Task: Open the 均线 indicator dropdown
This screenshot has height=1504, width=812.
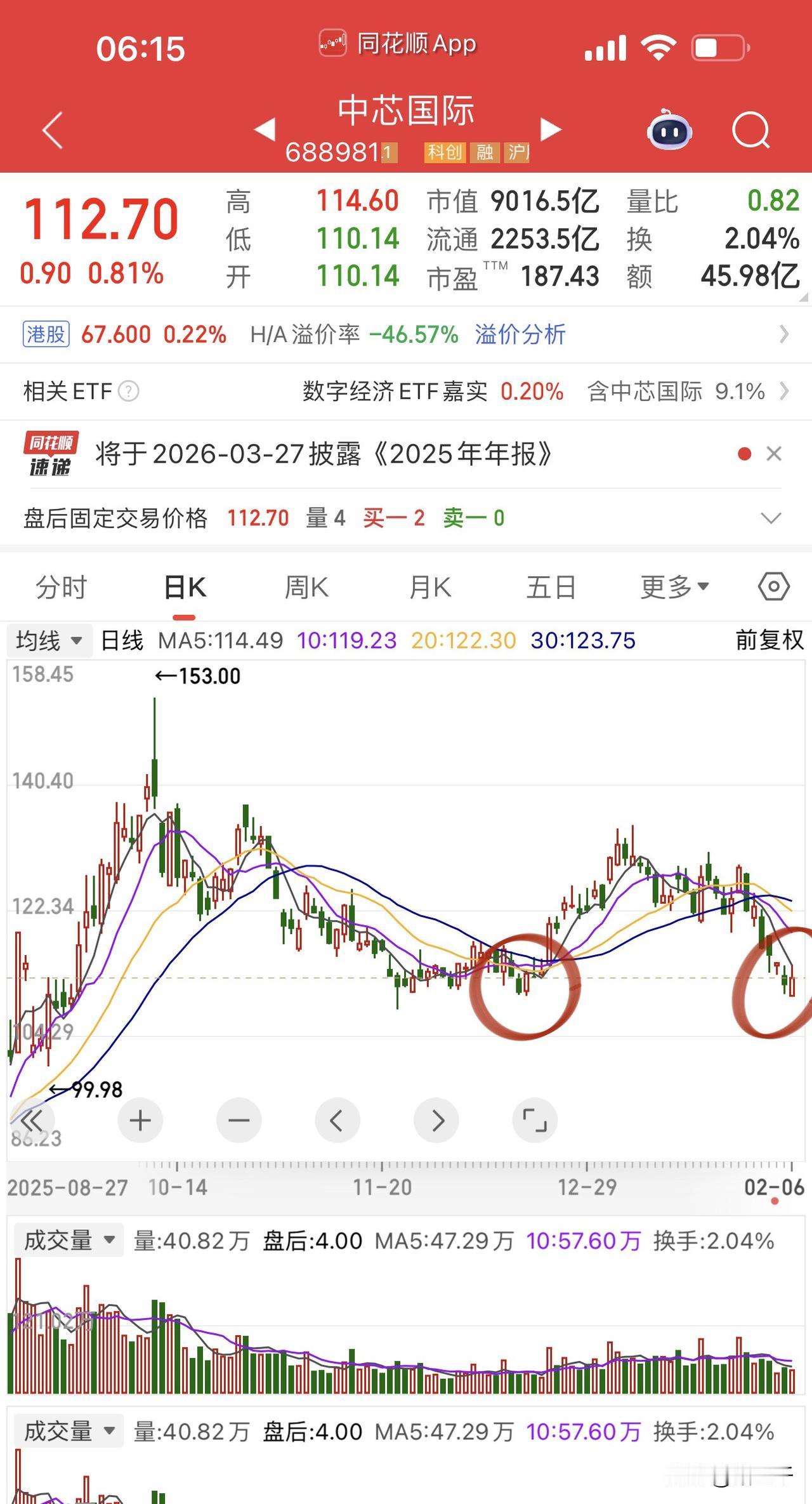Action: click(48, 641)
